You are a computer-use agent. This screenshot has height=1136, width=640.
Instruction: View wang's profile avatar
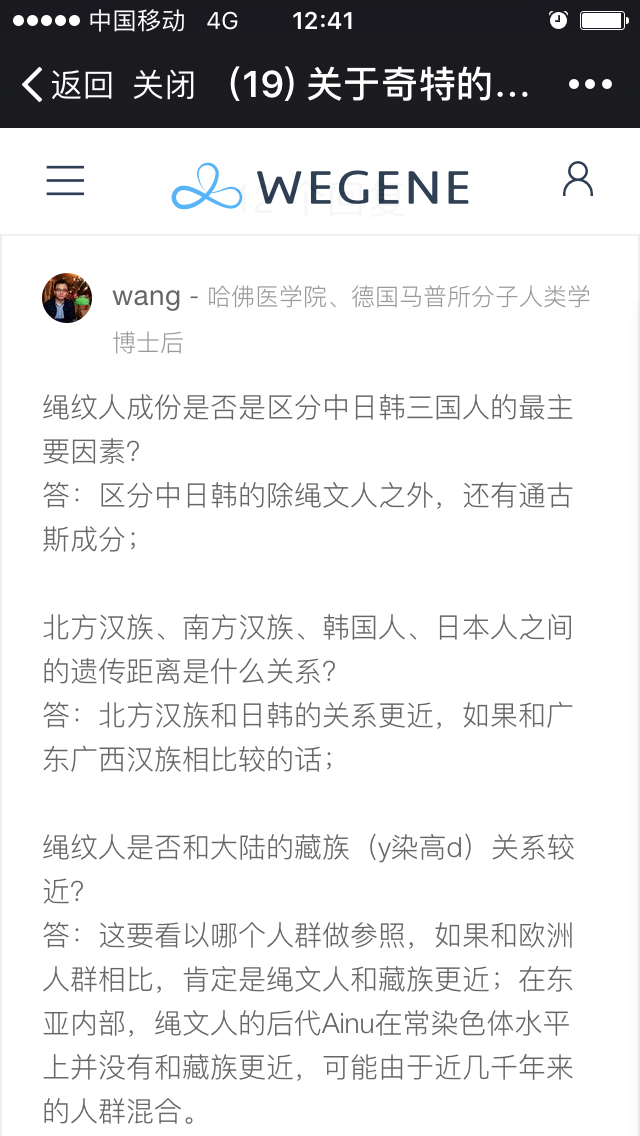click(67, 298)
